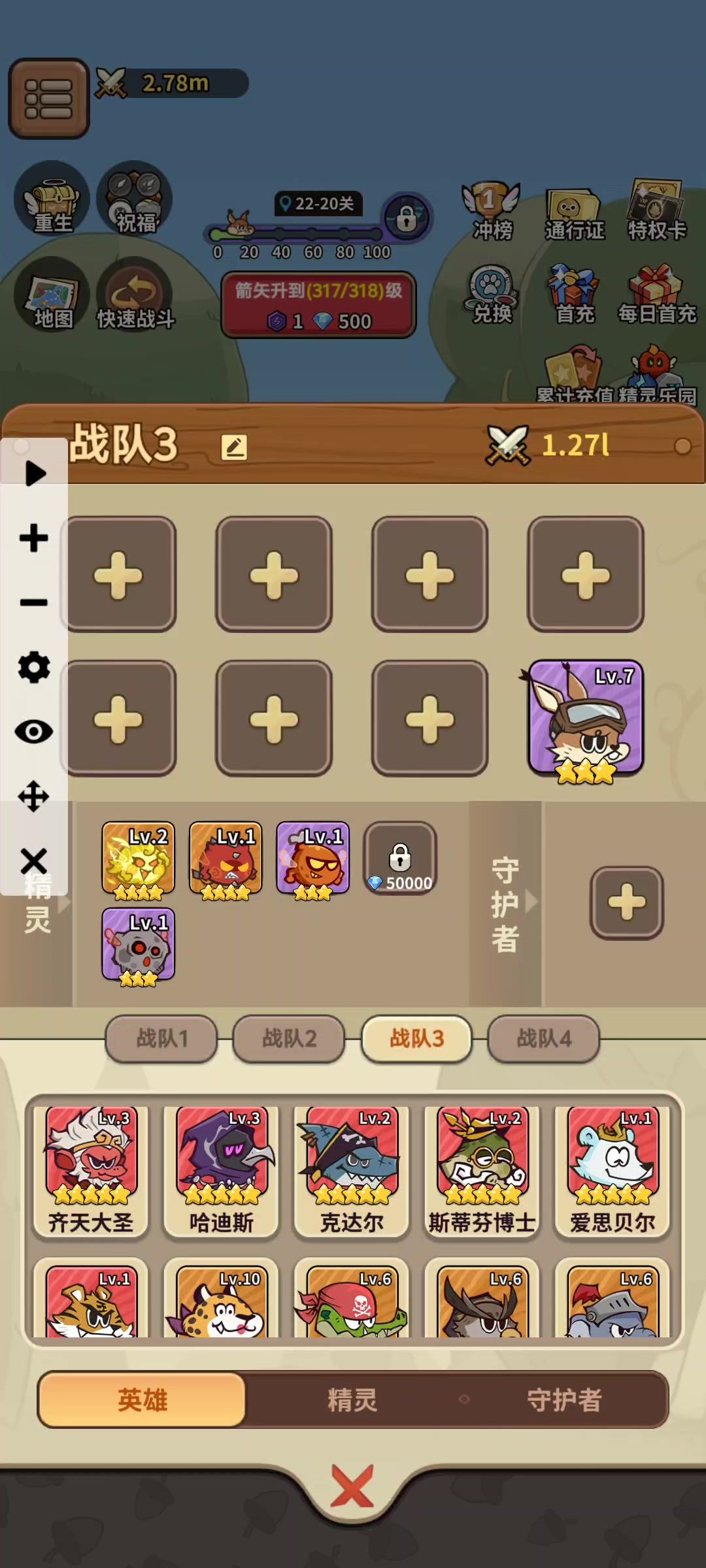Tap the Lv.1 gray skull spirit

coord(138,945)
